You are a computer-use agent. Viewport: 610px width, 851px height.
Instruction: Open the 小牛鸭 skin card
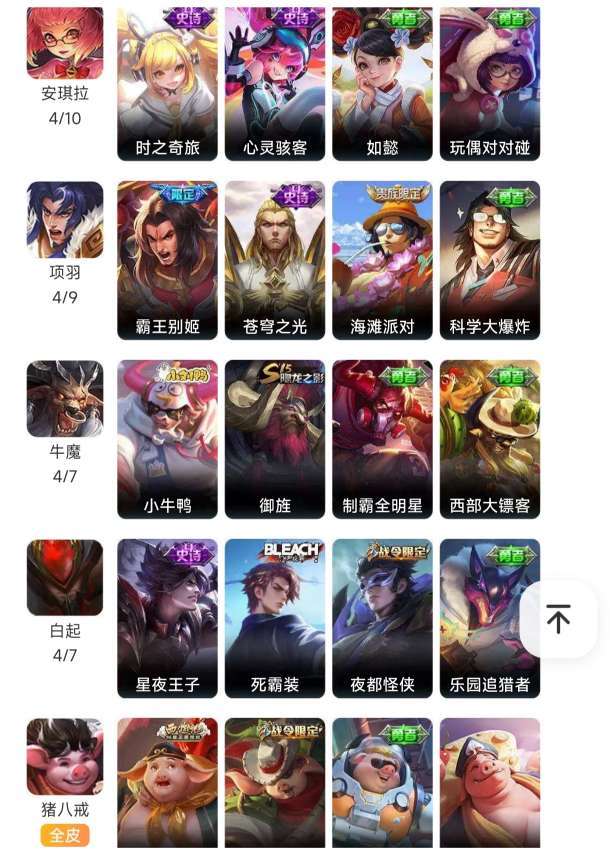pyautogui.click(x=167, y=439)
